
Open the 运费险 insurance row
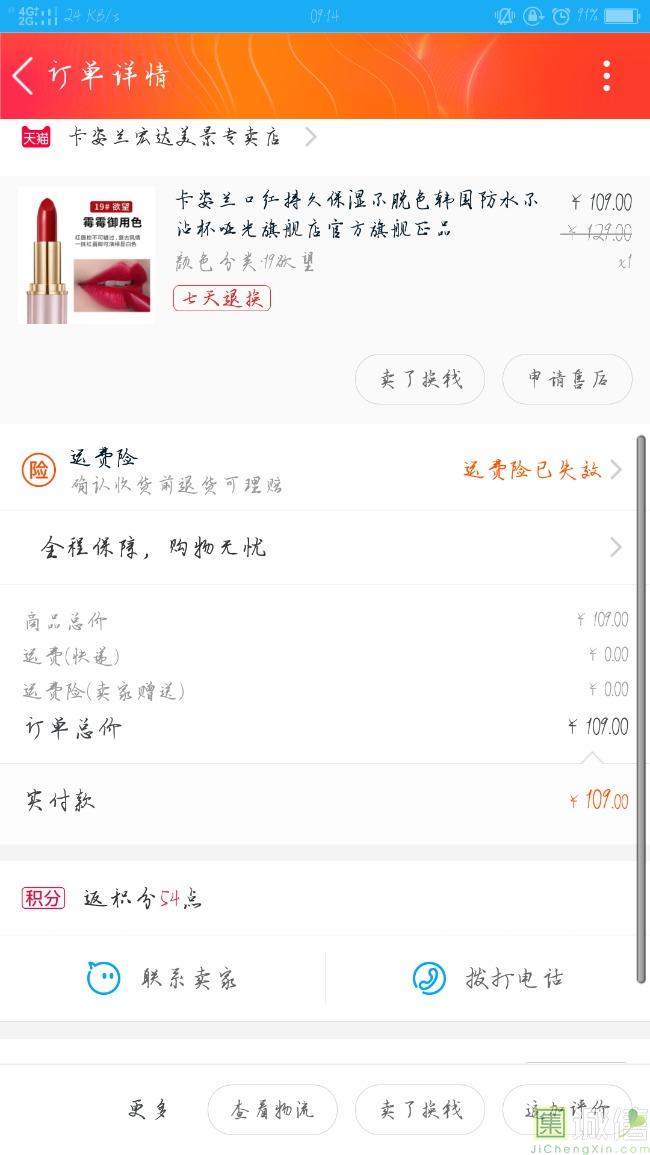(320, 470)
